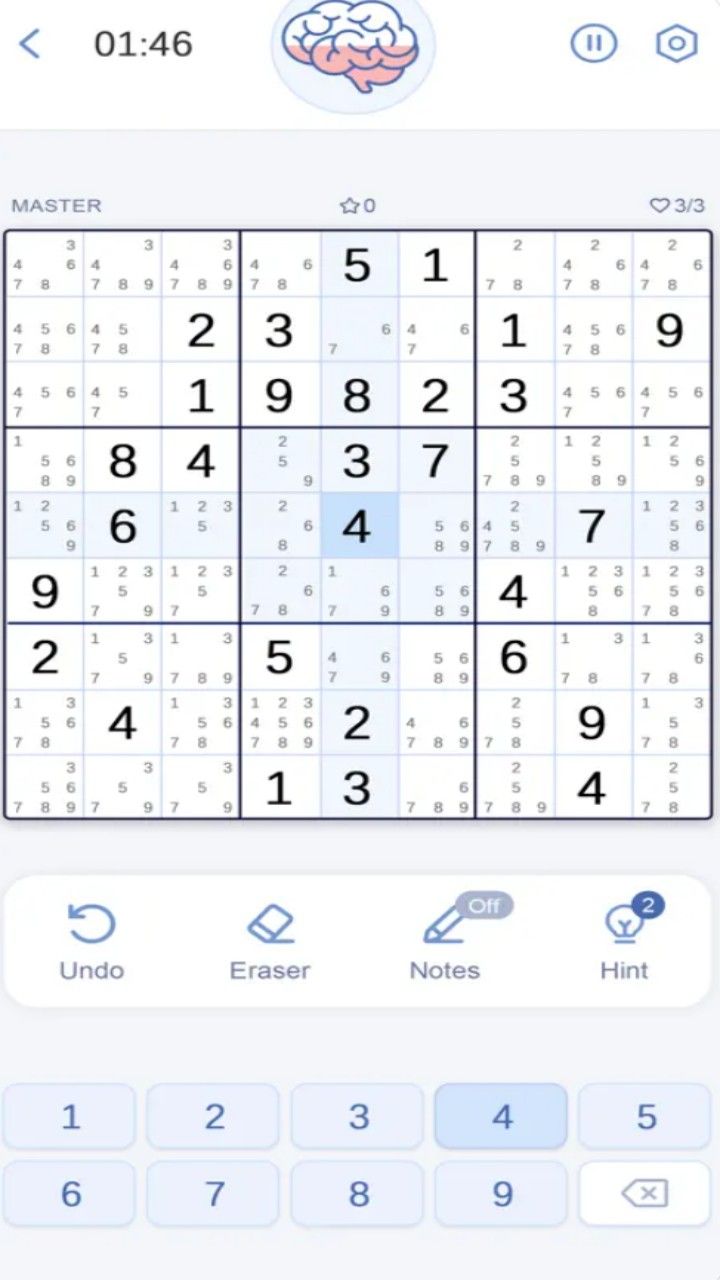Choose number 1 on the keypad
Image resolution: width=720 pixels, height=1280 pixels.
click(x=70, y=1116)
